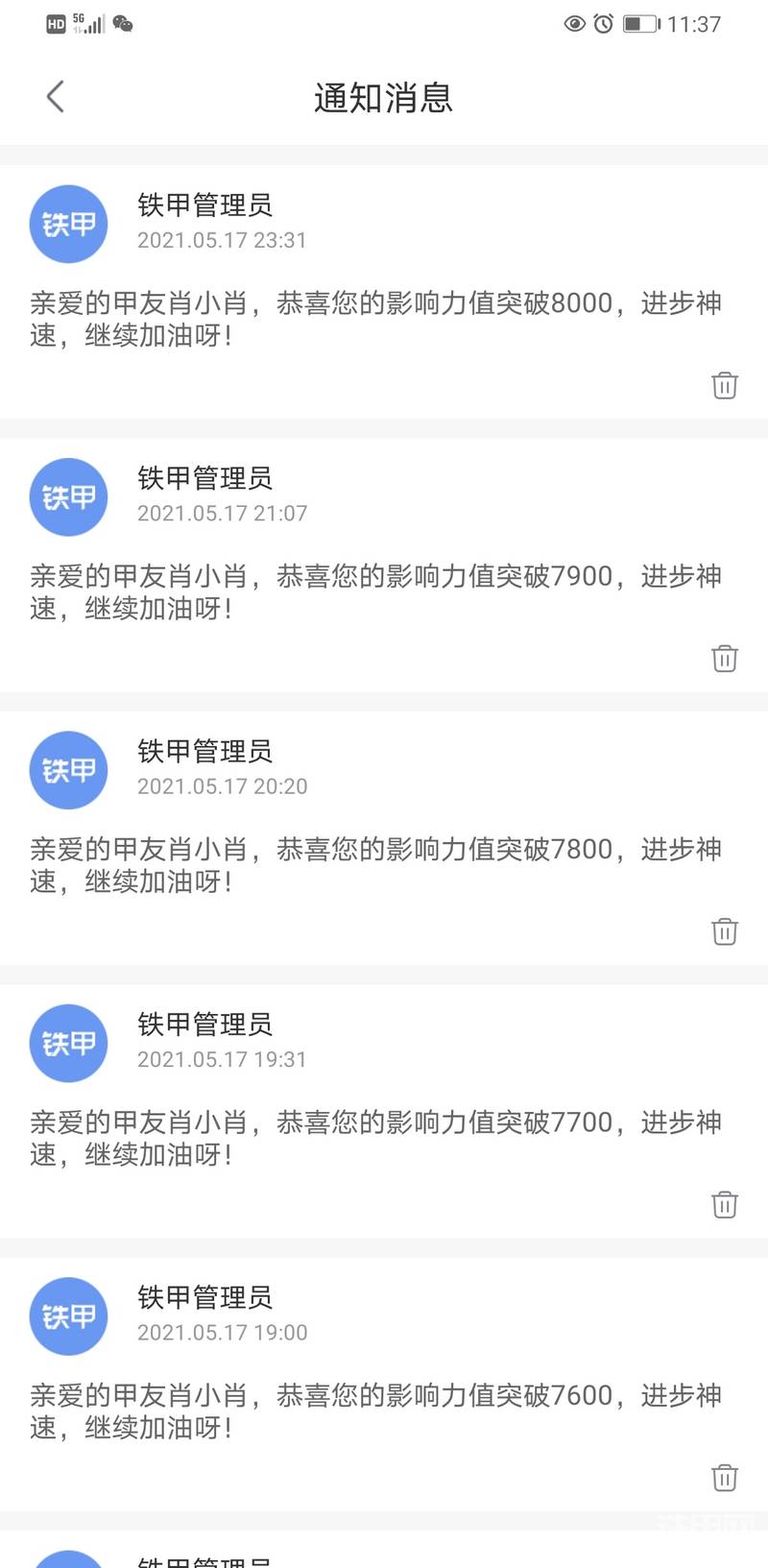This screenshot has width=768, height=1568.
Task: Open the notification sent at 19:31
Action: coord(384,1111)
